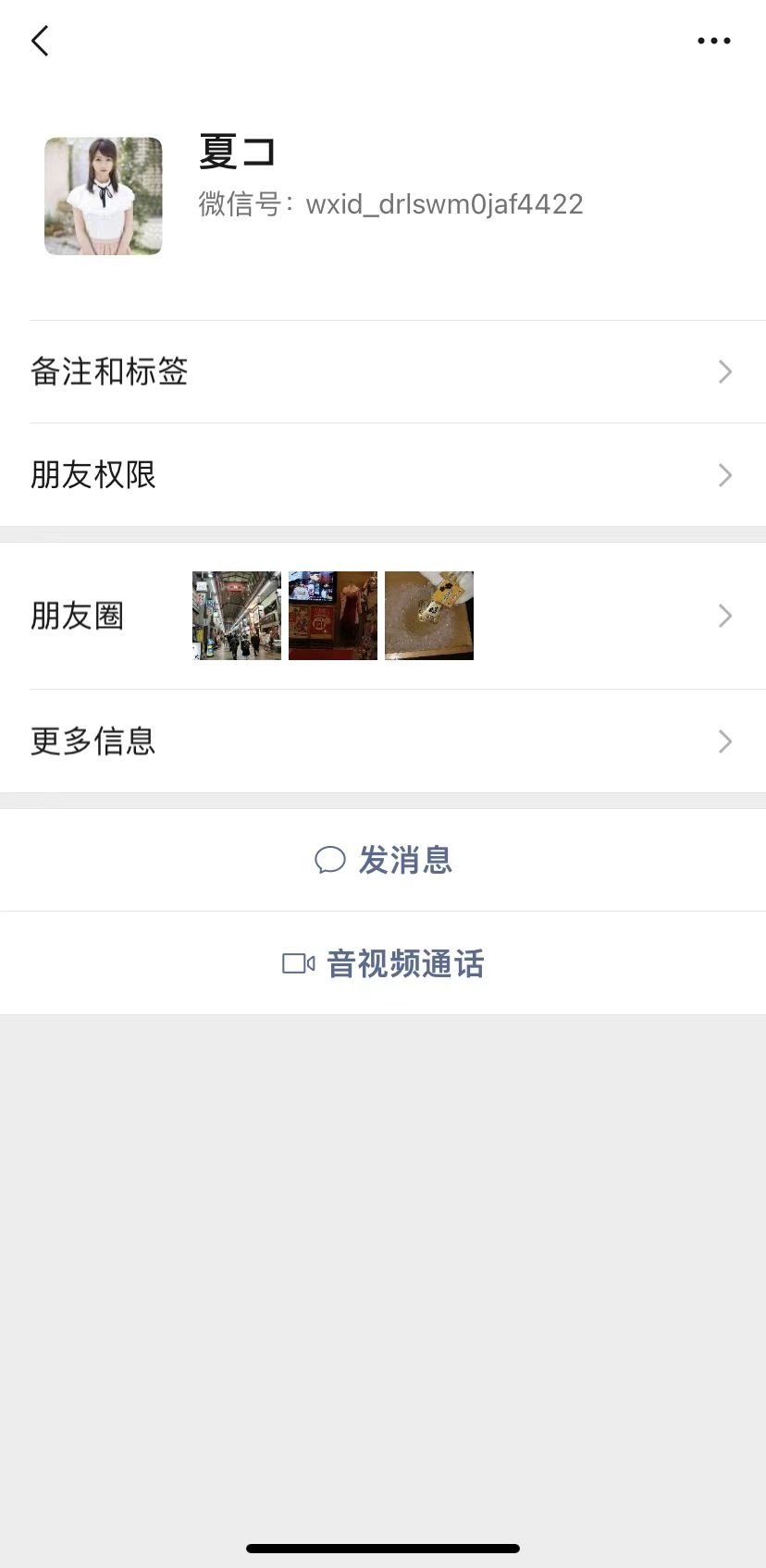Open the three-dot more options menu
Image resolution: width=766 pixels, height=1568 pixels.
[x=713, y=41]
